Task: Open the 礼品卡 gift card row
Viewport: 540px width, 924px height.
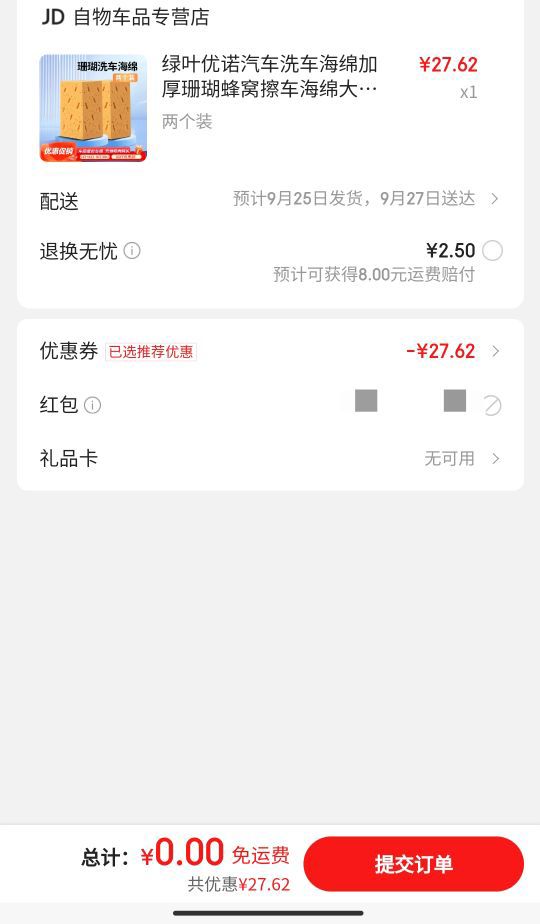Action: (x=270, y=458)
